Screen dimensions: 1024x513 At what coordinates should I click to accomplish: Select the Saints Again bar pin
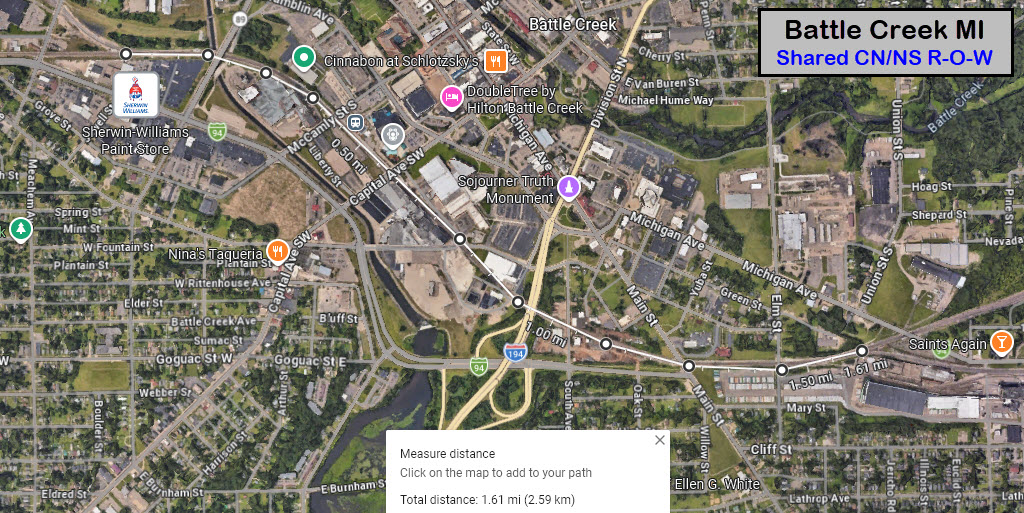click(1001, 344)
